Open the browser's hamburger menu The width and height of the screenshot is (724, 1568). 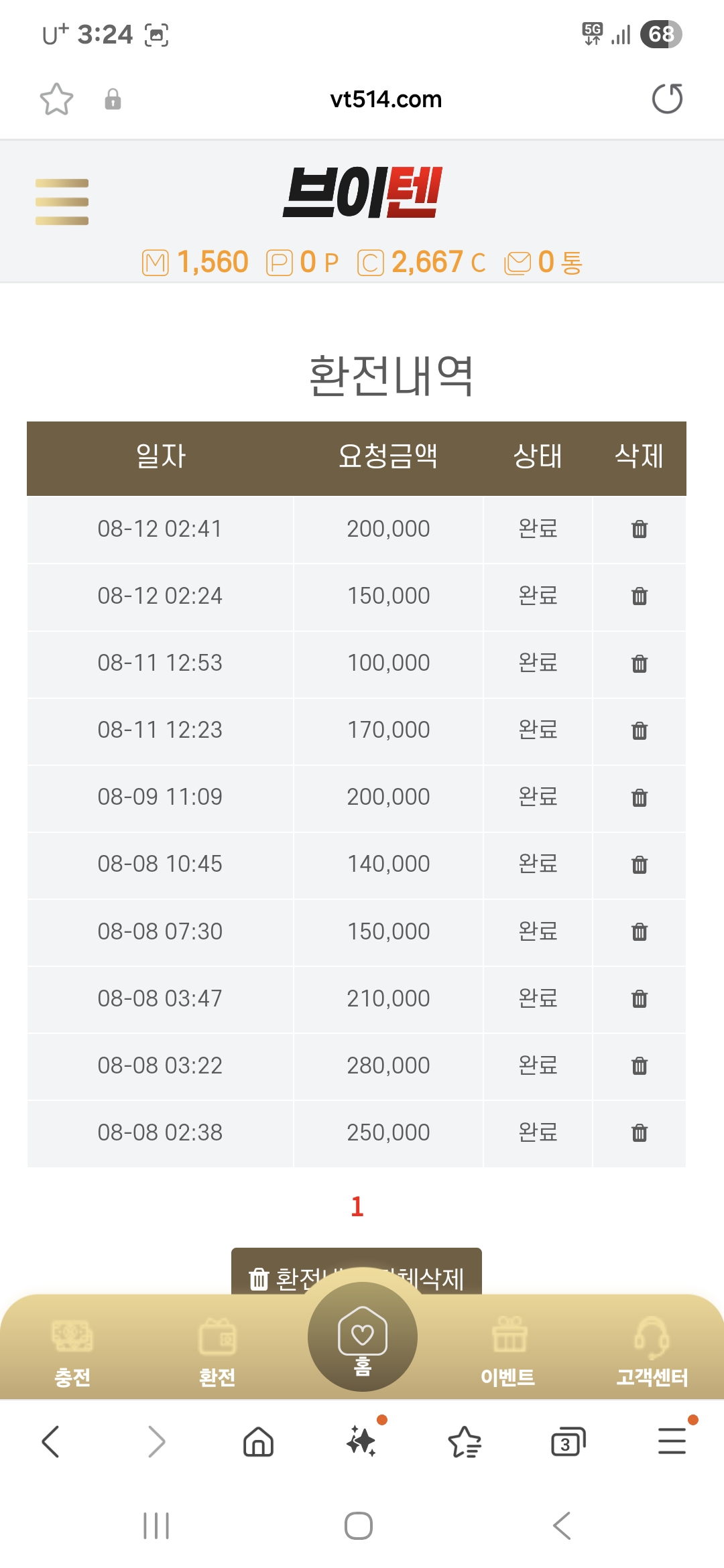pyautogui.click(x=672, y=1441)
